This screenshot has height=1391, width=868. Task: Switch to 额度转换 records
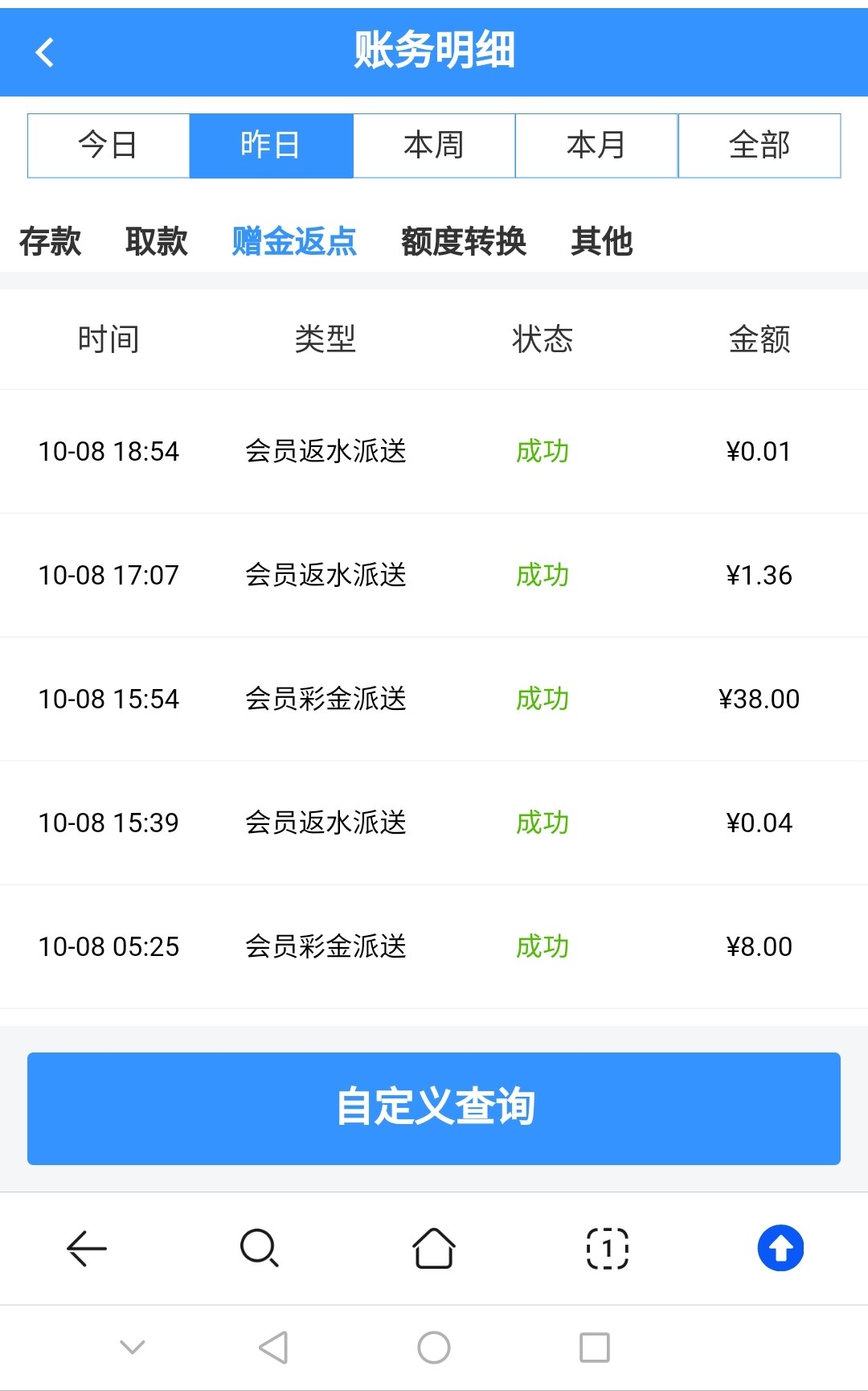coord(464,241)
